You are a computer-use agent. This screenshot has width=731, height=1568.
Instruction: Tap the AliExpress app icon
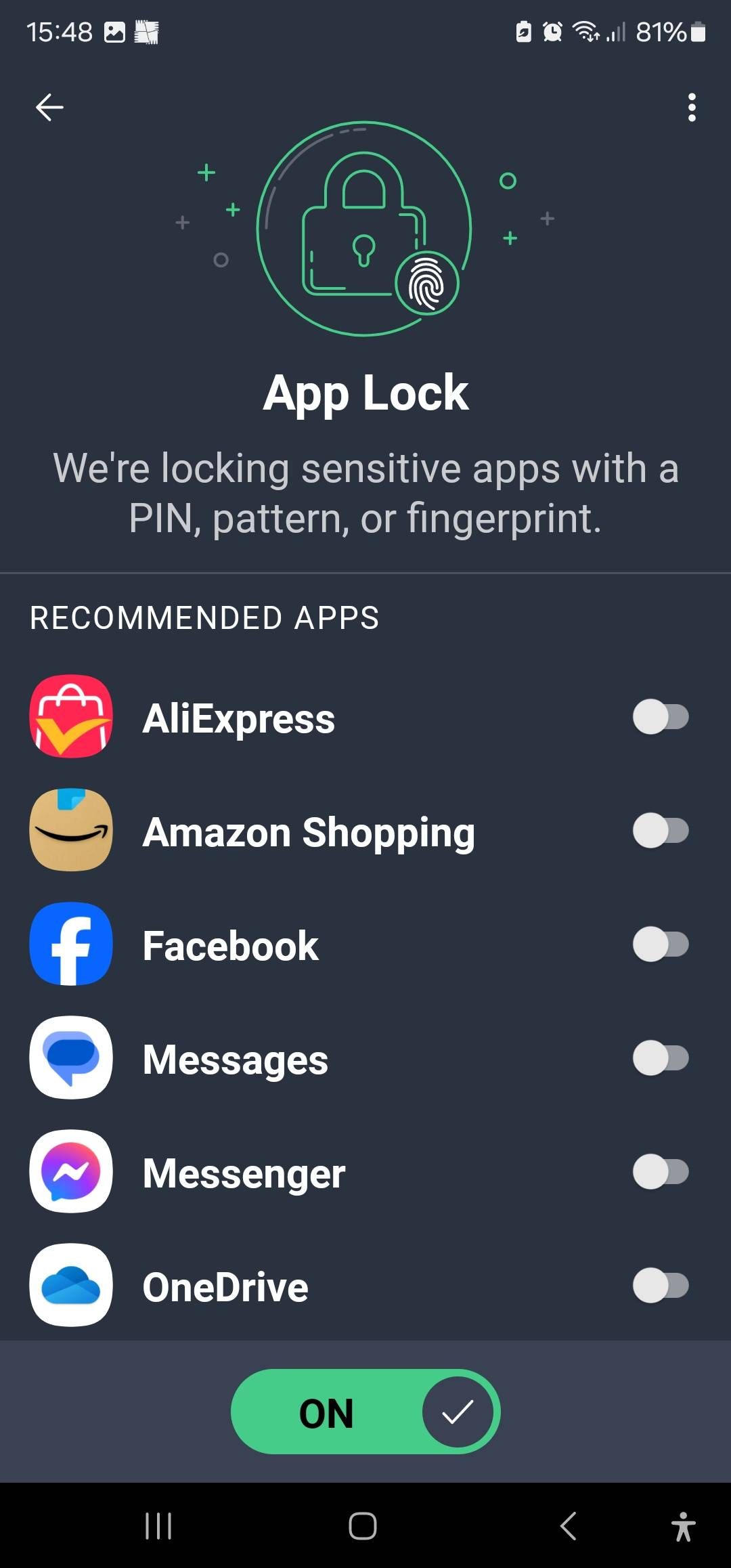(x=70, y=717)
